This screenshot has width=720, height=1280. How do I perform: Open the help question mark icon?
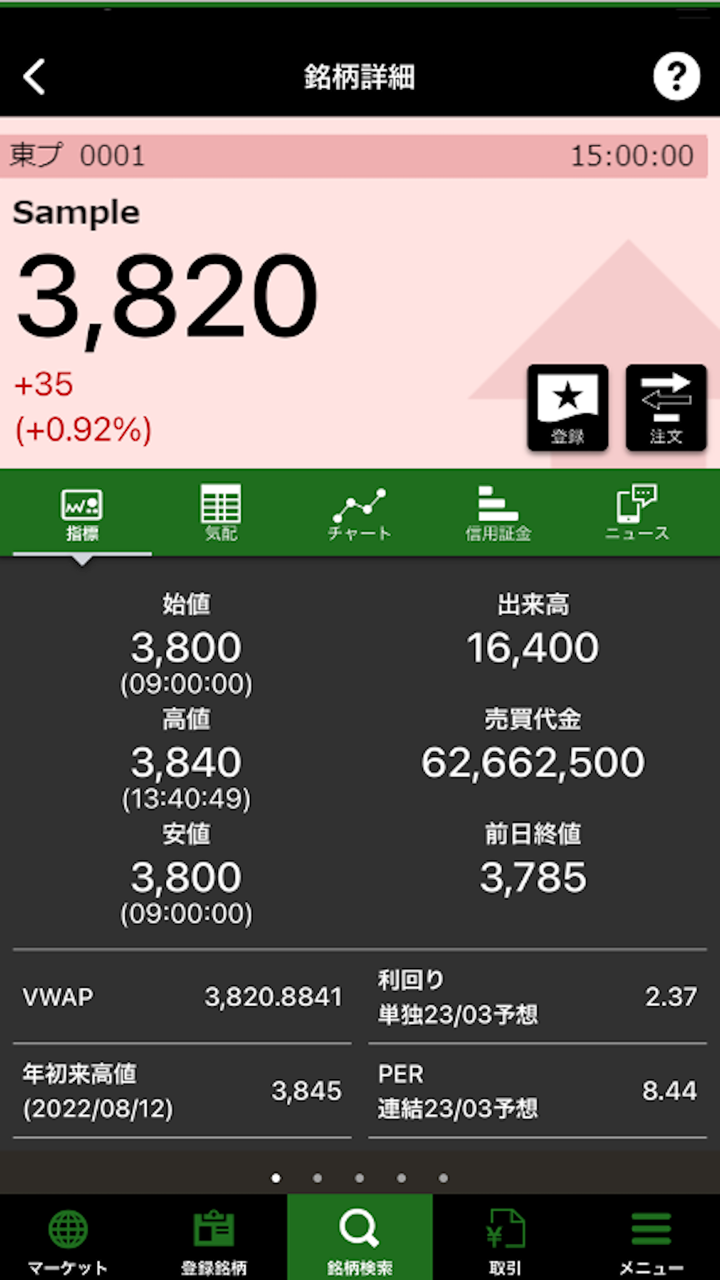pos(676,77)
